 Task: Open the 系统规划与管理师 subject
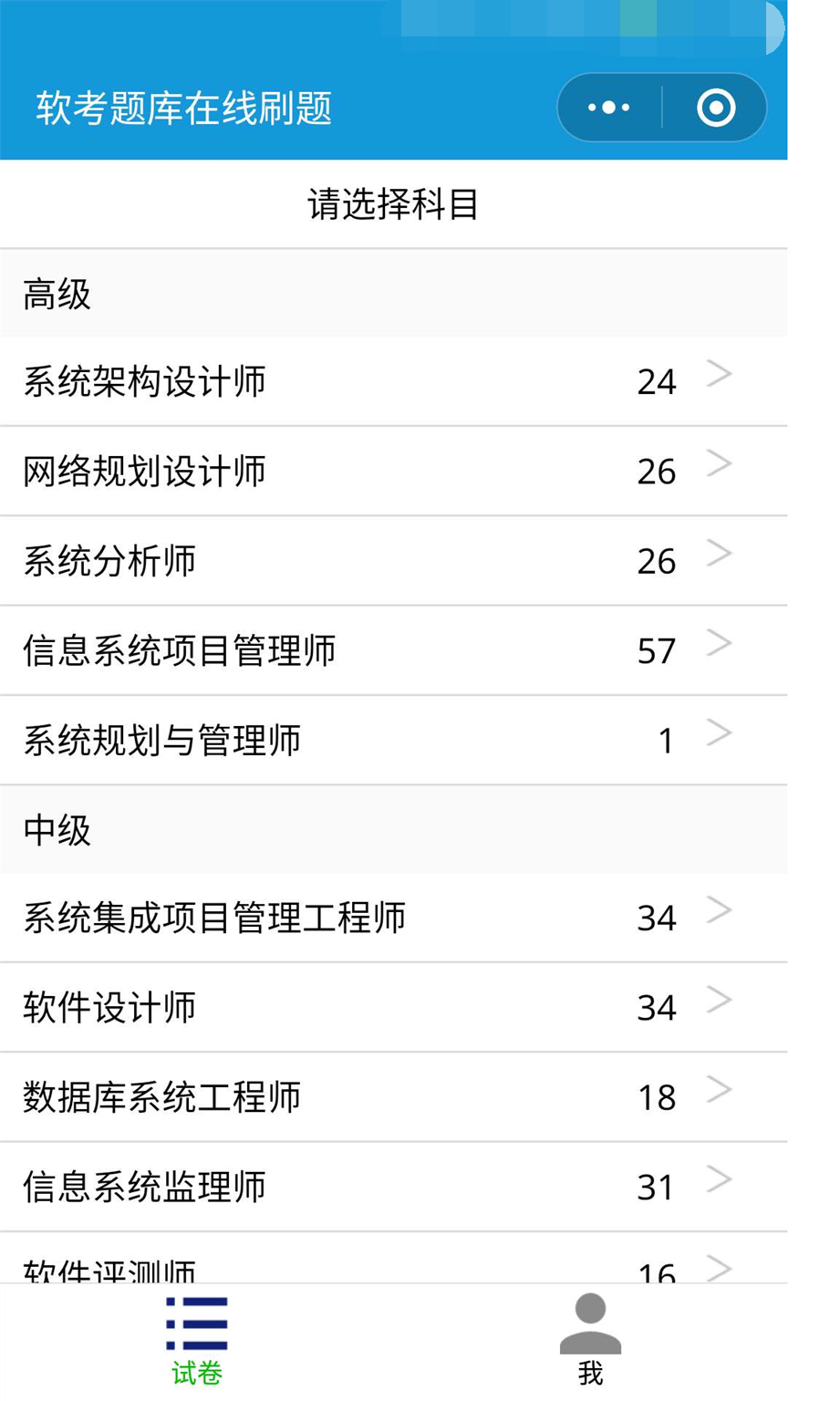[393, 740]
